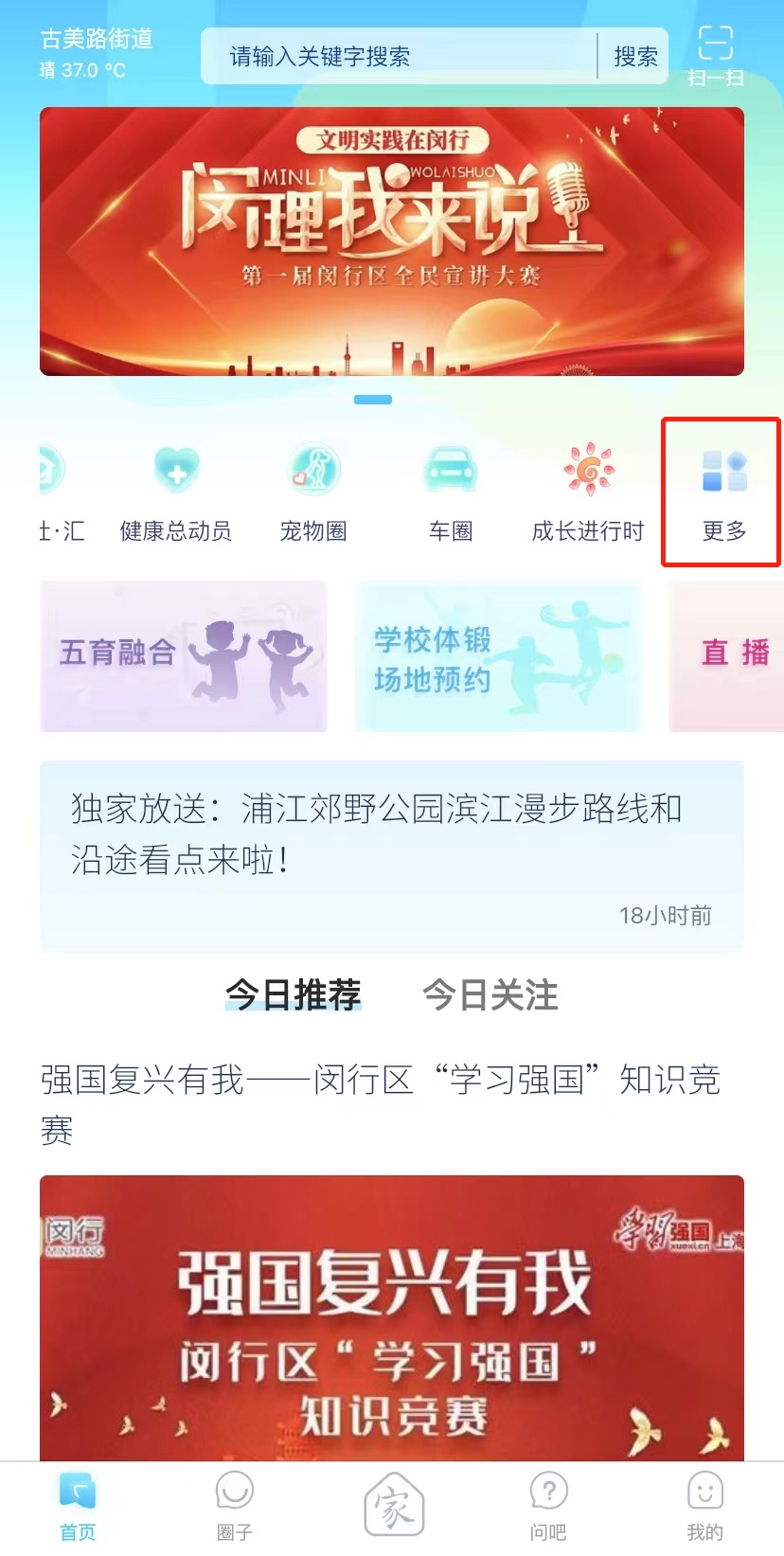The image size is (784, 1556).
Task: Go to the 问吧 tab
Action: click(x=549, y=1507)
